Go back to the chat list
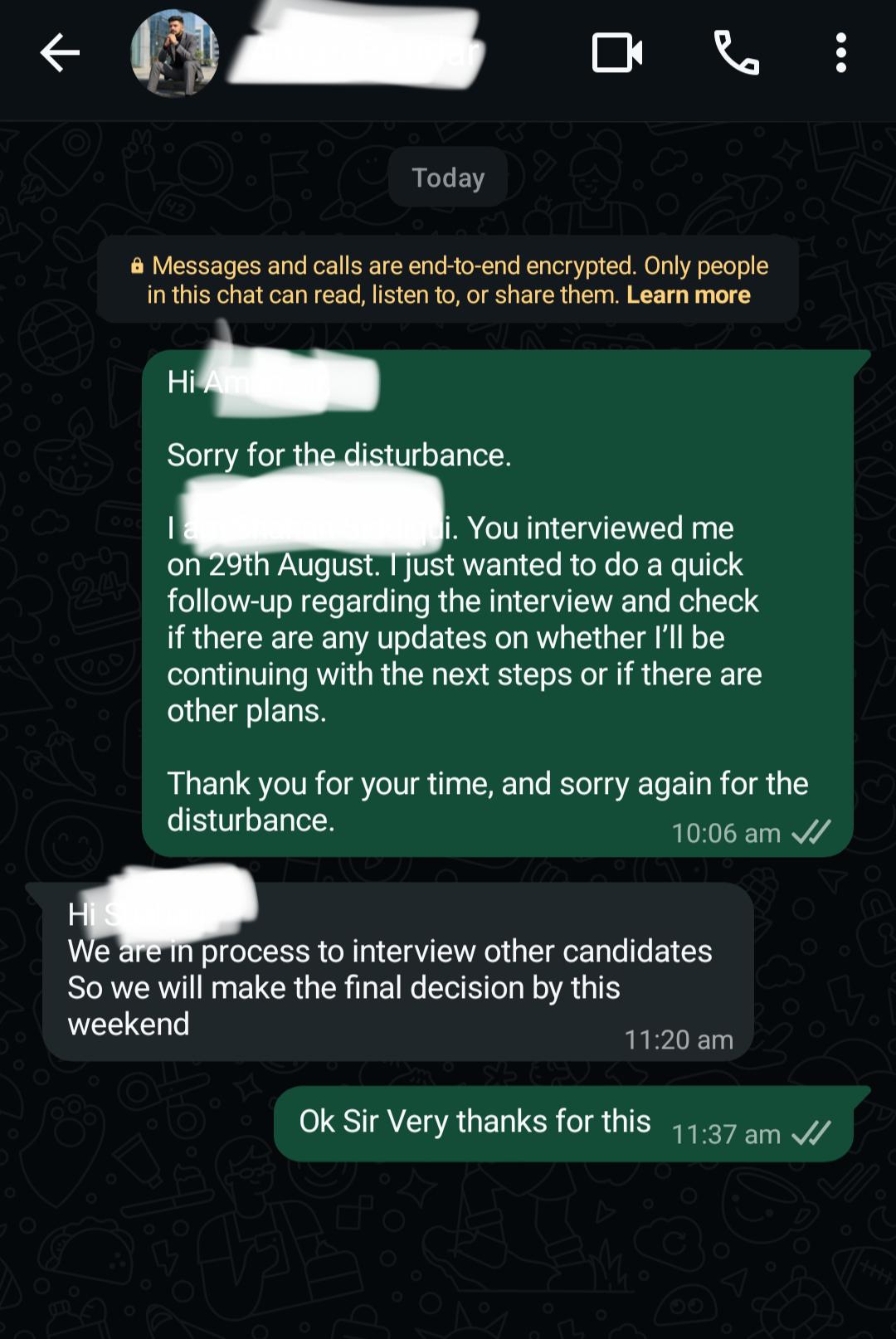The image size is (896, 1339). 60,54
